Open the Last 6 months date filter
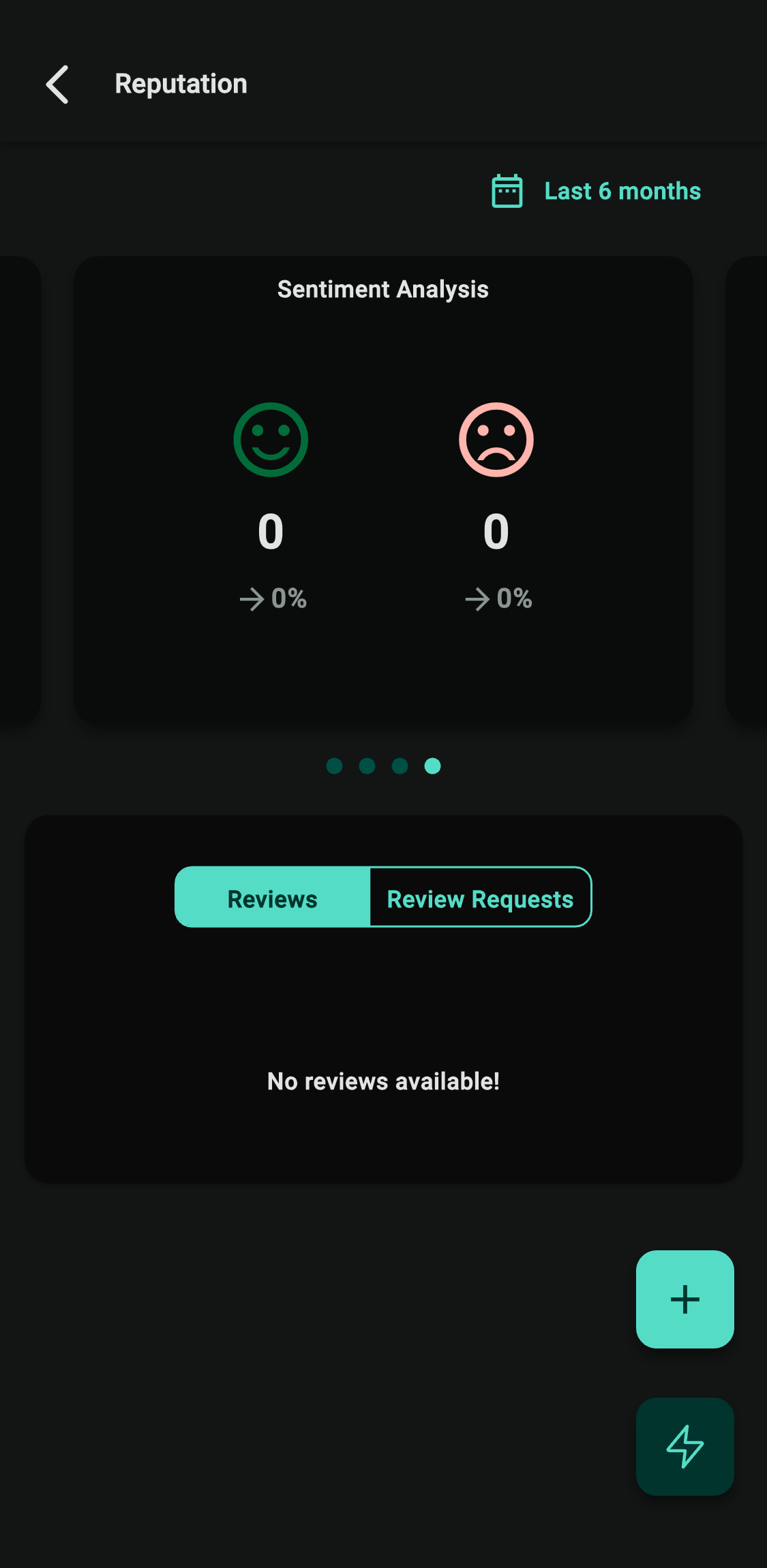 point(597,191)
